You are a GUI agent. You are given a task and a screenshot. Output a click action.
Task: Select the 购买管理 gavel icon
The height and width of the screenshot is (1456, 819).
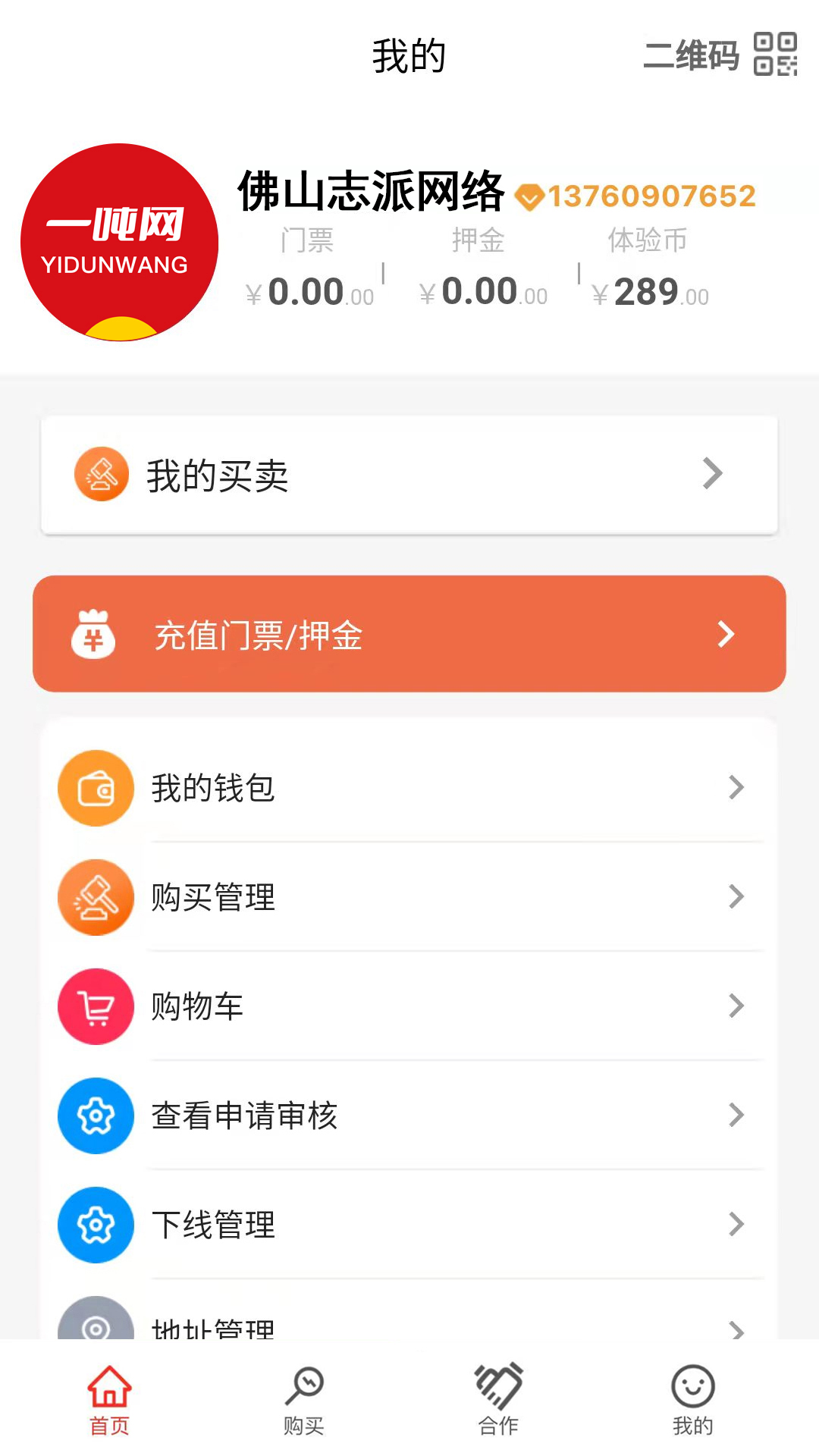pyautogui.click(x=95, y=897)
